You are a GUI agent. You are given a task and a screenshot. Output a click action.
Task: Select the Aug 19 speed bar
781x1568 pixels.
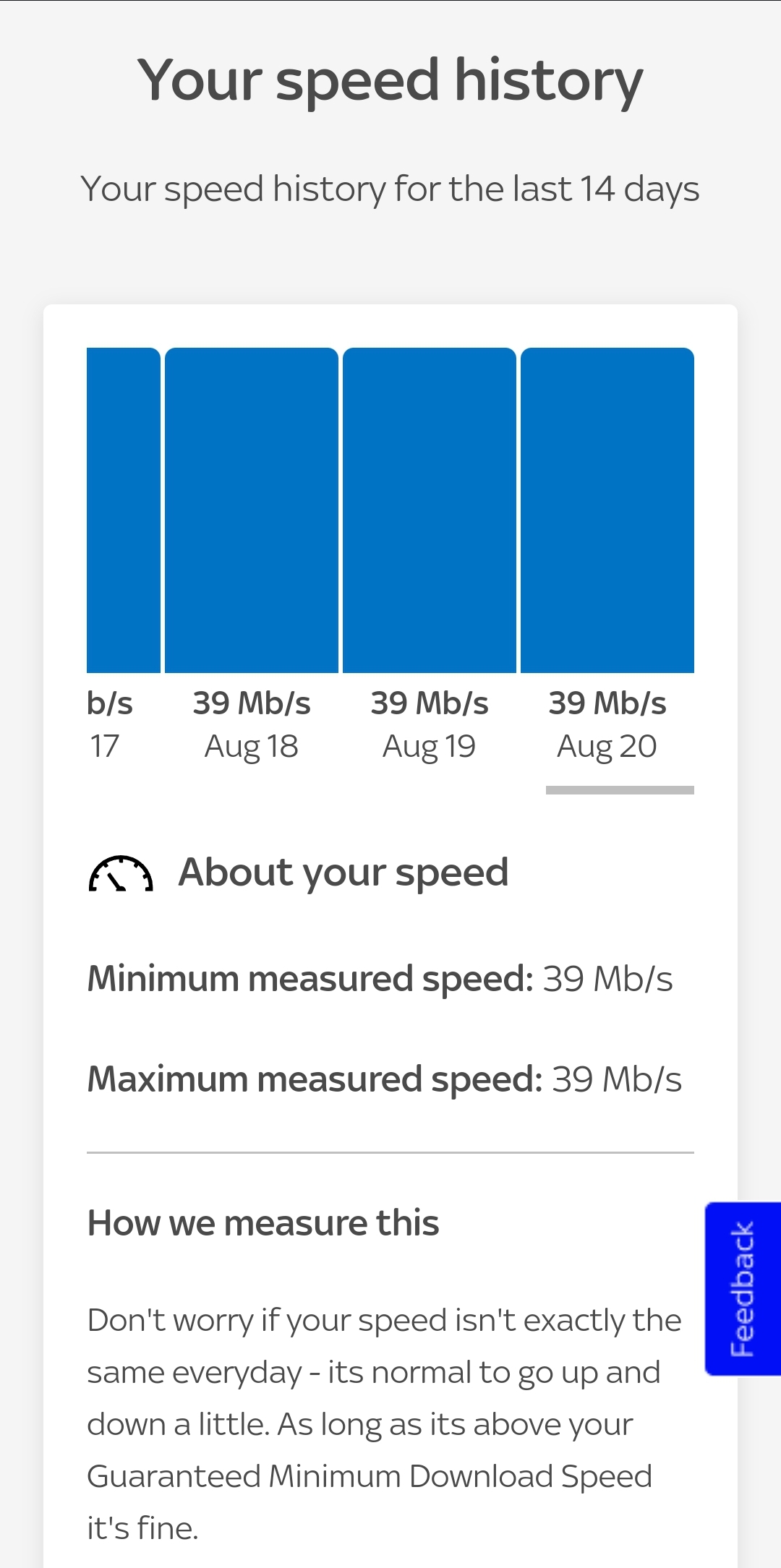coord(430,510)
